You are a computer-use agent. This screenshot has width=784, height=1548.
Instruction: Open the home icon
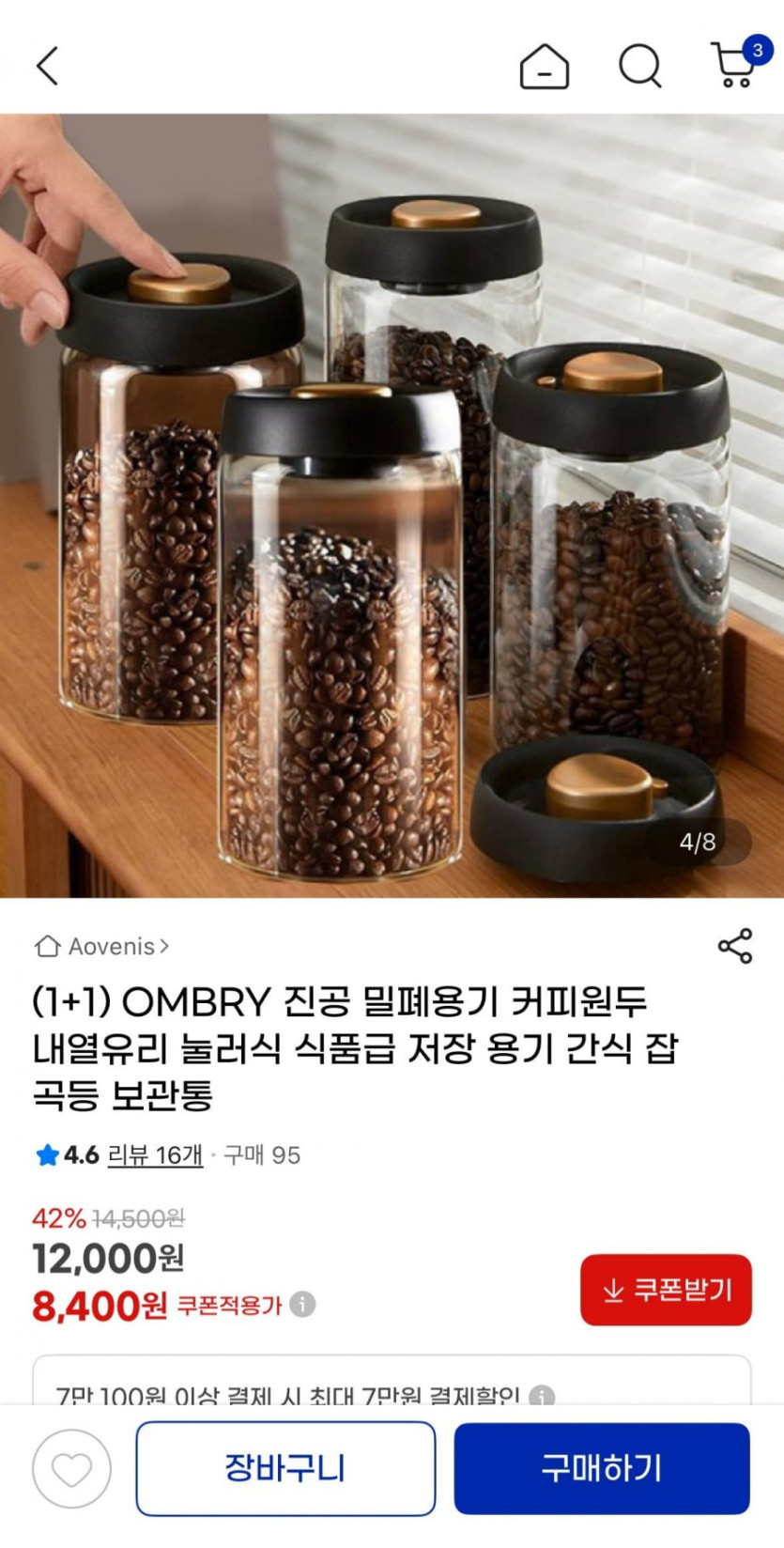click(544, 67)
